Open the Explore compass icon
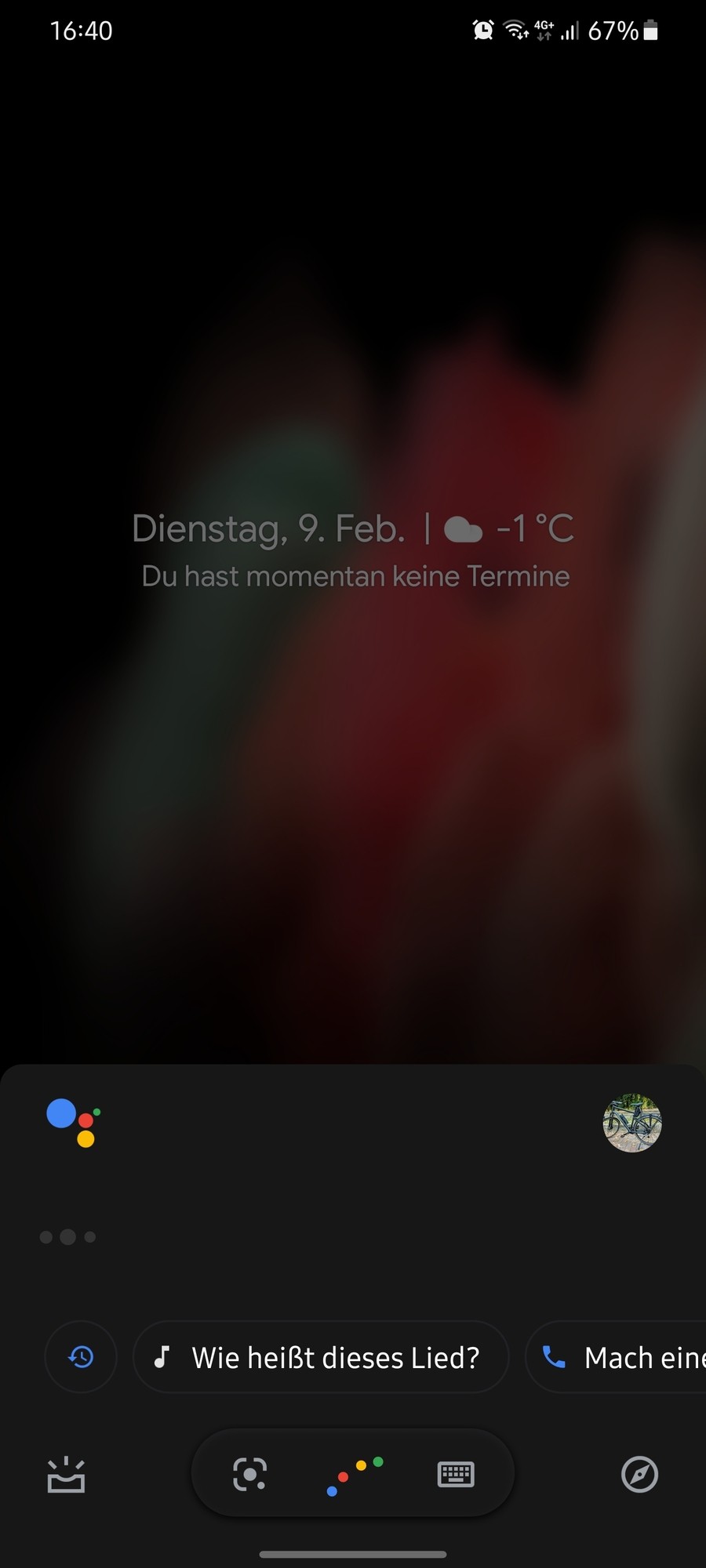The image size is (706, 1568). coord(640,1473)
